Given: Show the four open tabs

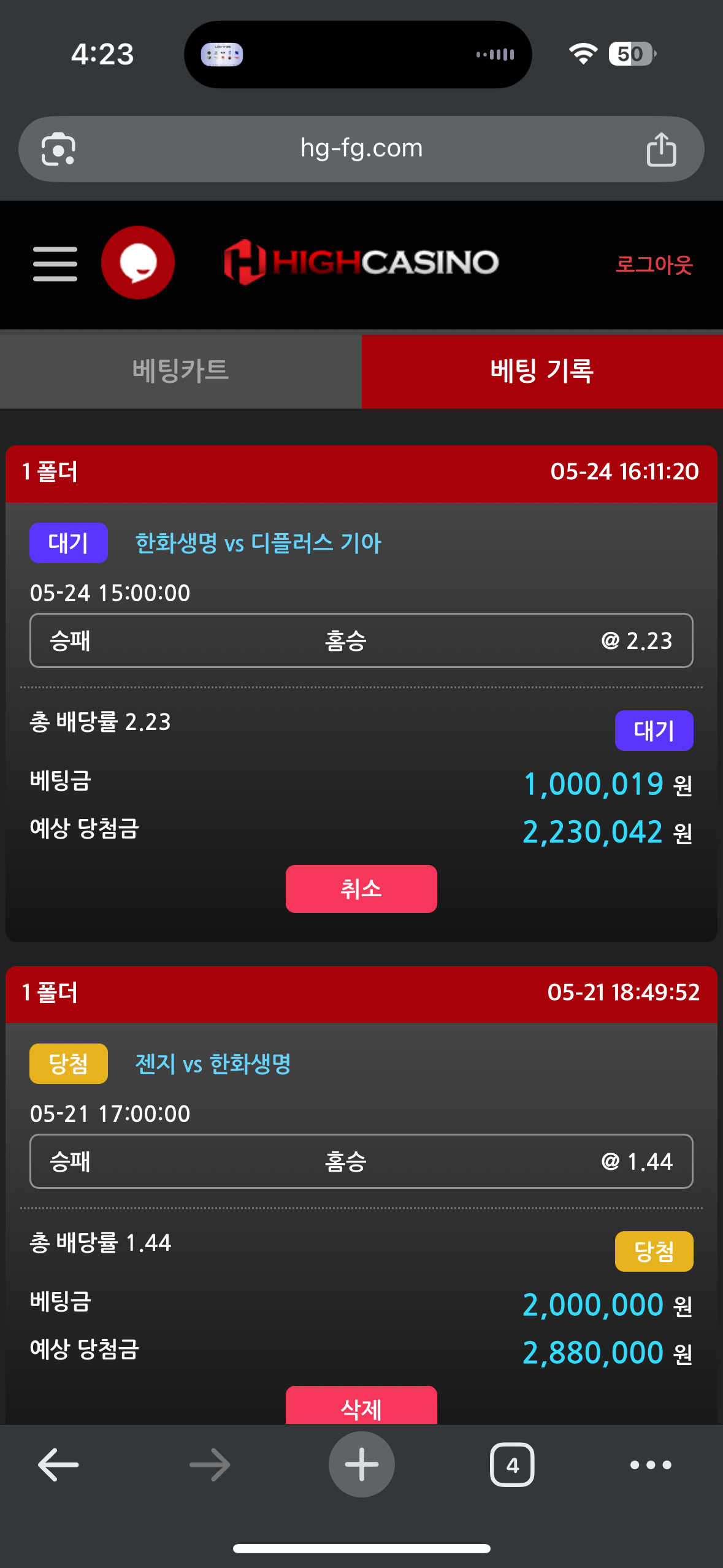Looking at the screenshot, I should pyautogui.click(x=512, y=1465).
